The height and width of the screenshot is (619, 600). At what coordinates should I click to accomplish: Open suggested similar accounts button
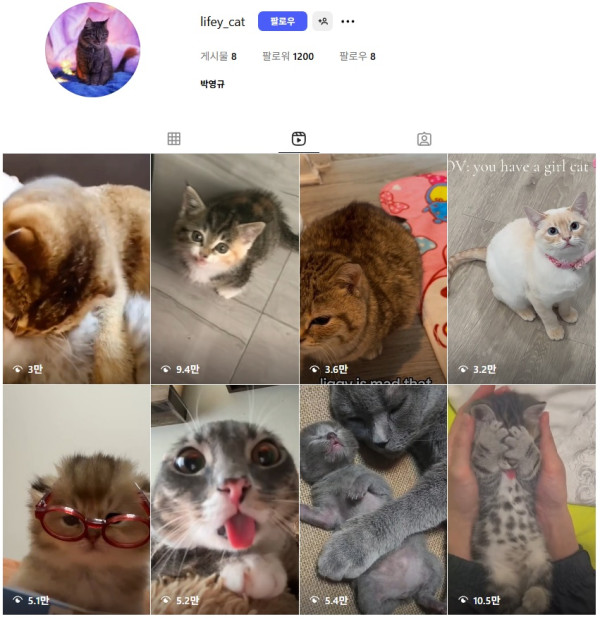point(322,21)
